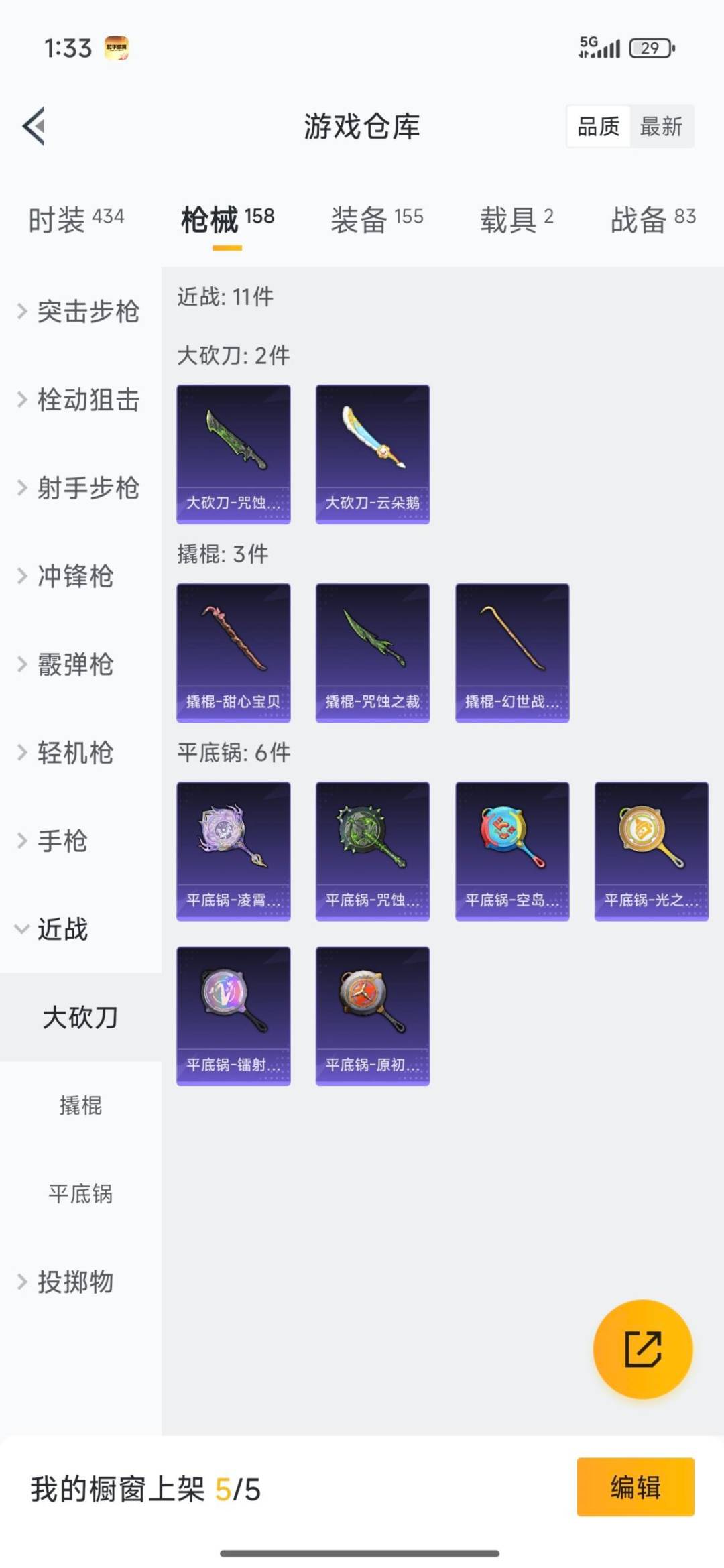This screenshot has width=724, height=1568.
Task: Open the share button floating at bottom right
Action: click(642, 1350)
